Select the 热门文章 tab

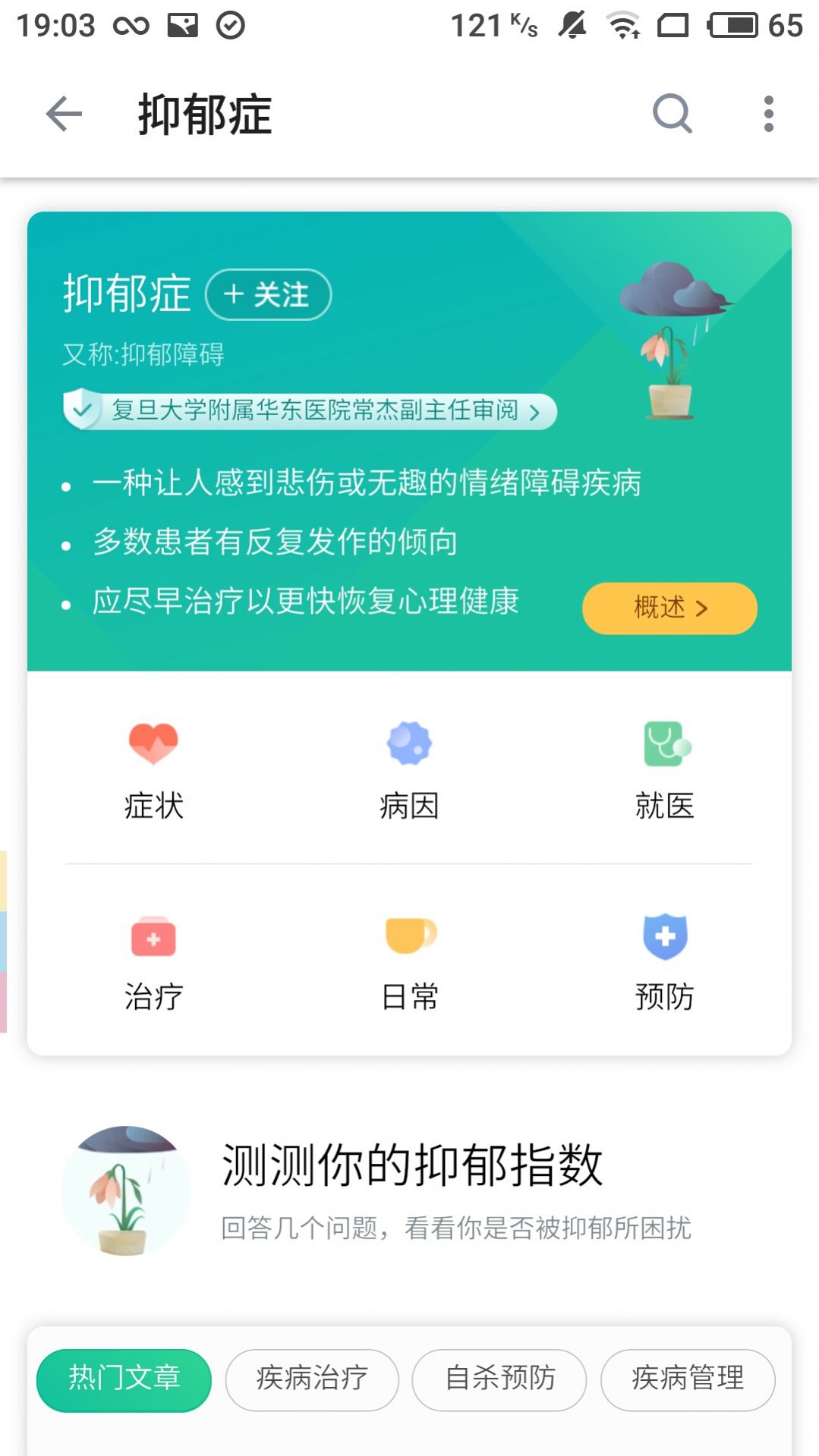[x=124, y=1379]
